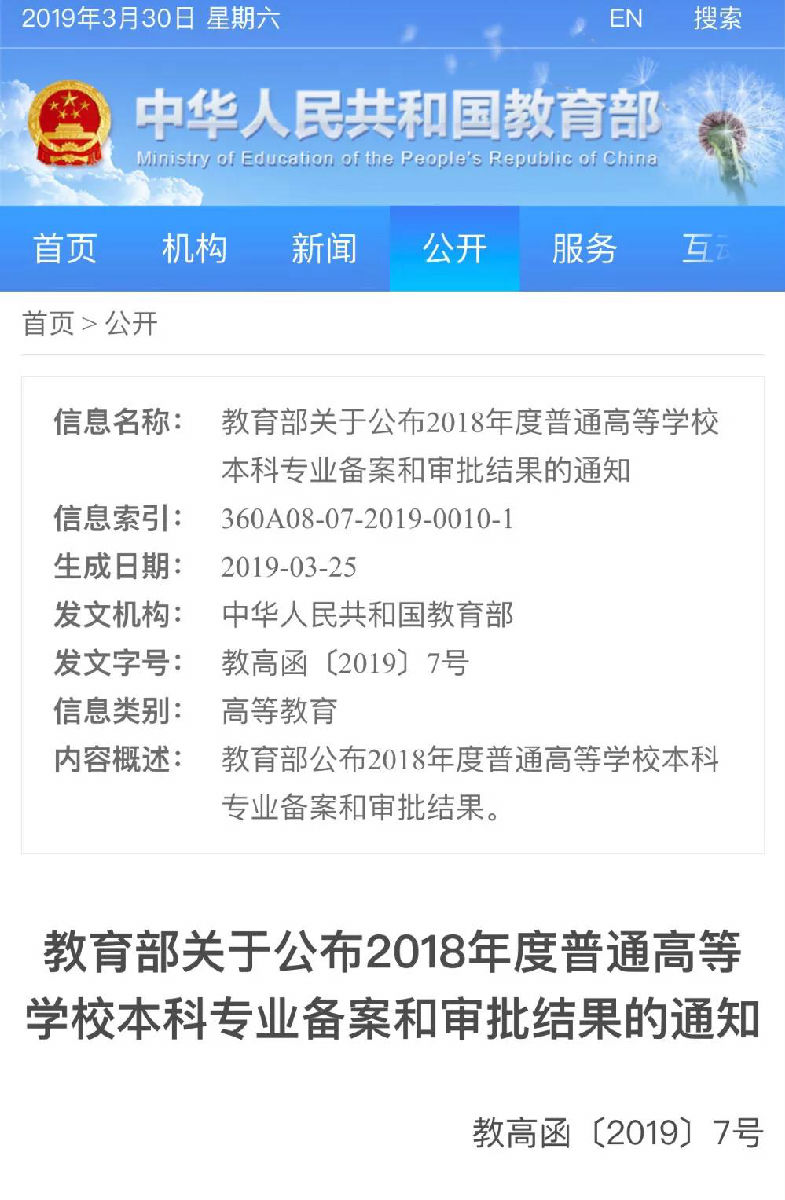Switch to the 新闻 tab
The image size is (785, 1200).
(x=324, y=249)
